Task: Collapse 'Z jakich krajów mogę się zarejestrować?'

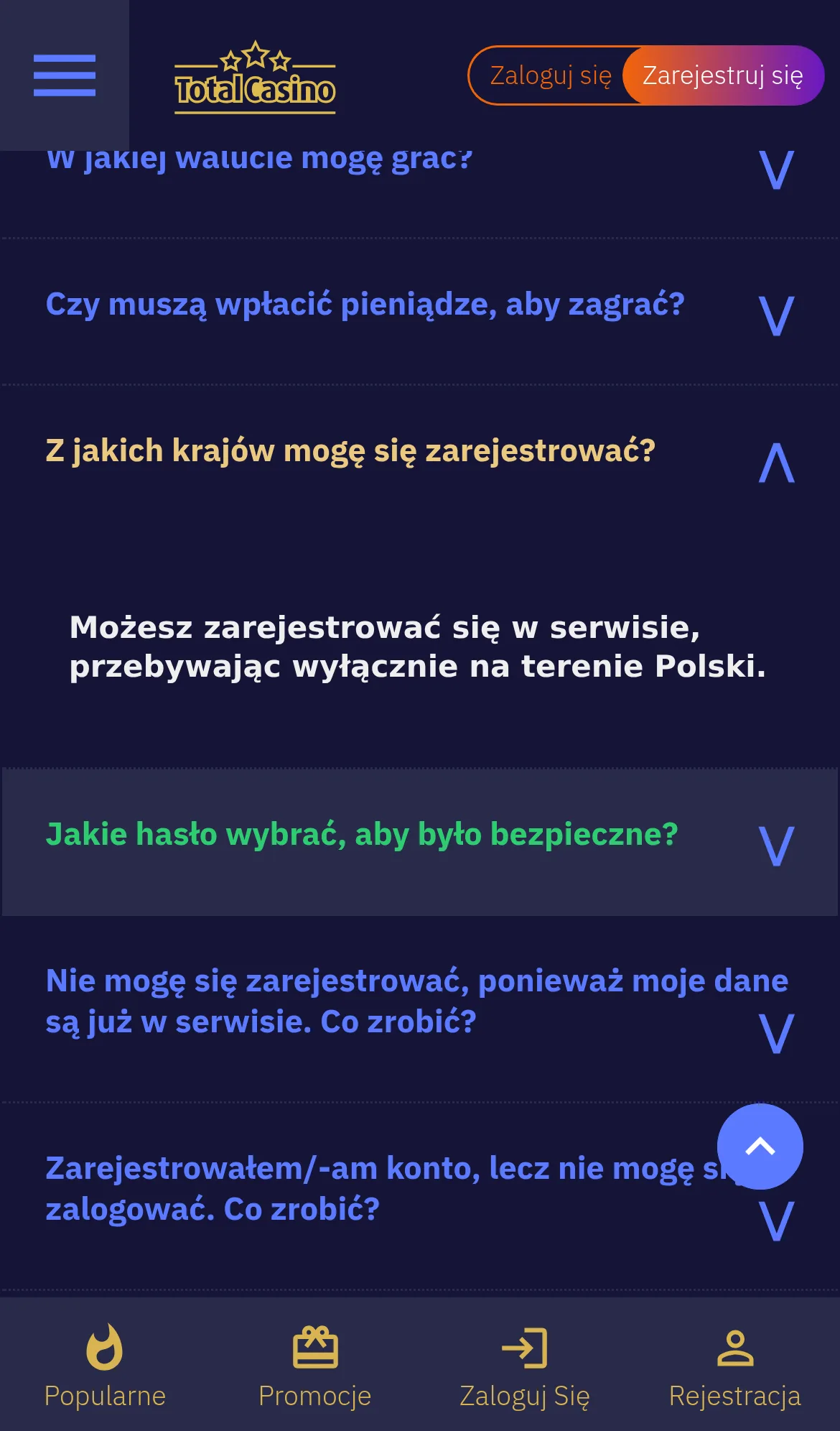Action: pyautogui.click(x=420, y=458)
